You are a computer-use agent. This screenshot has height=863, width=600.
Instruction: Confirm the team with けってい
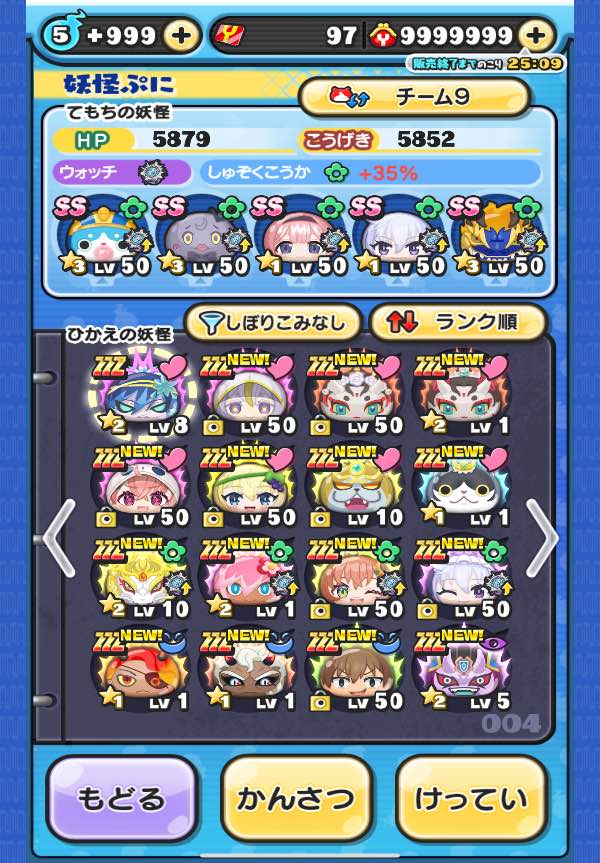472,799
